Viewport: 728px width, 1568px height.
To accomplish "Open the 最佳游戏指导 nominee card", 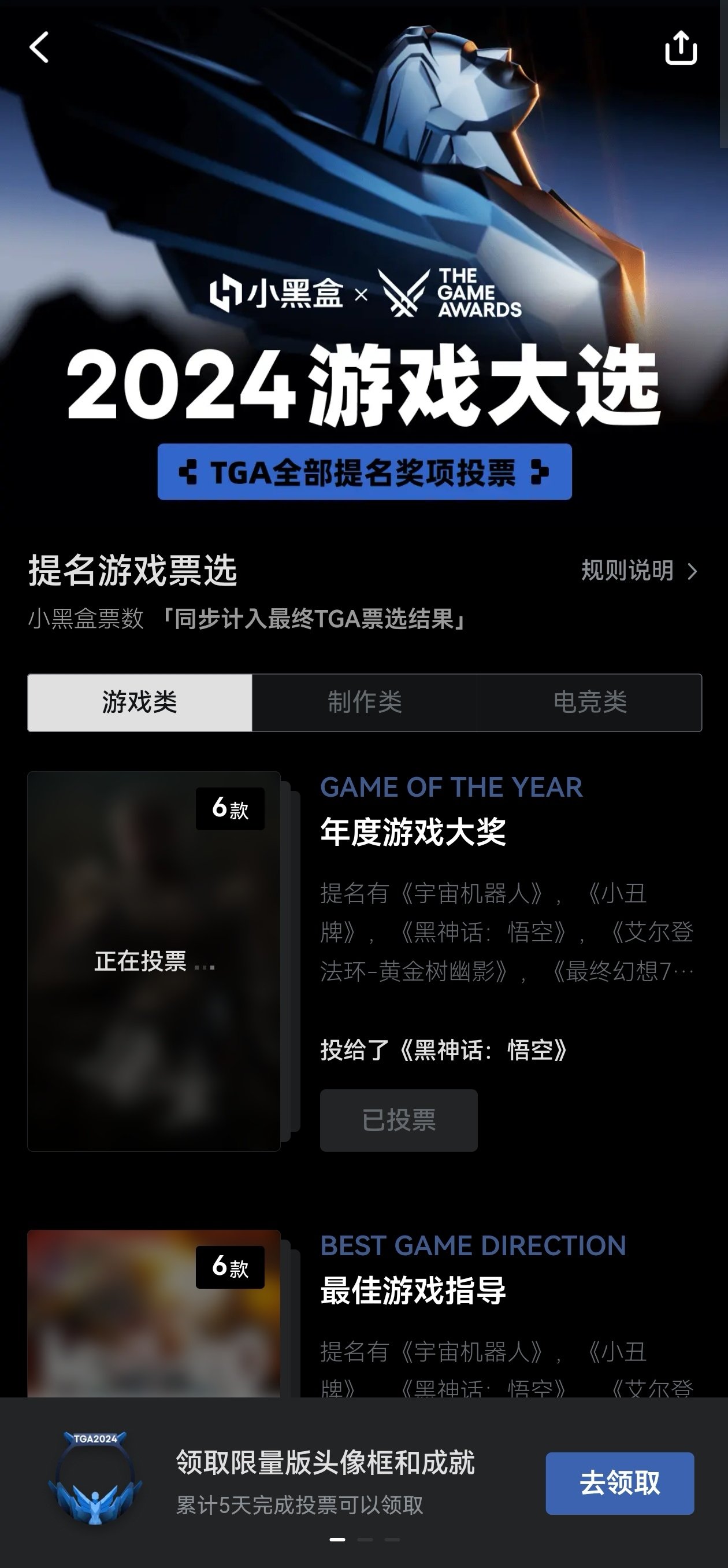I will pos(154,1314).
